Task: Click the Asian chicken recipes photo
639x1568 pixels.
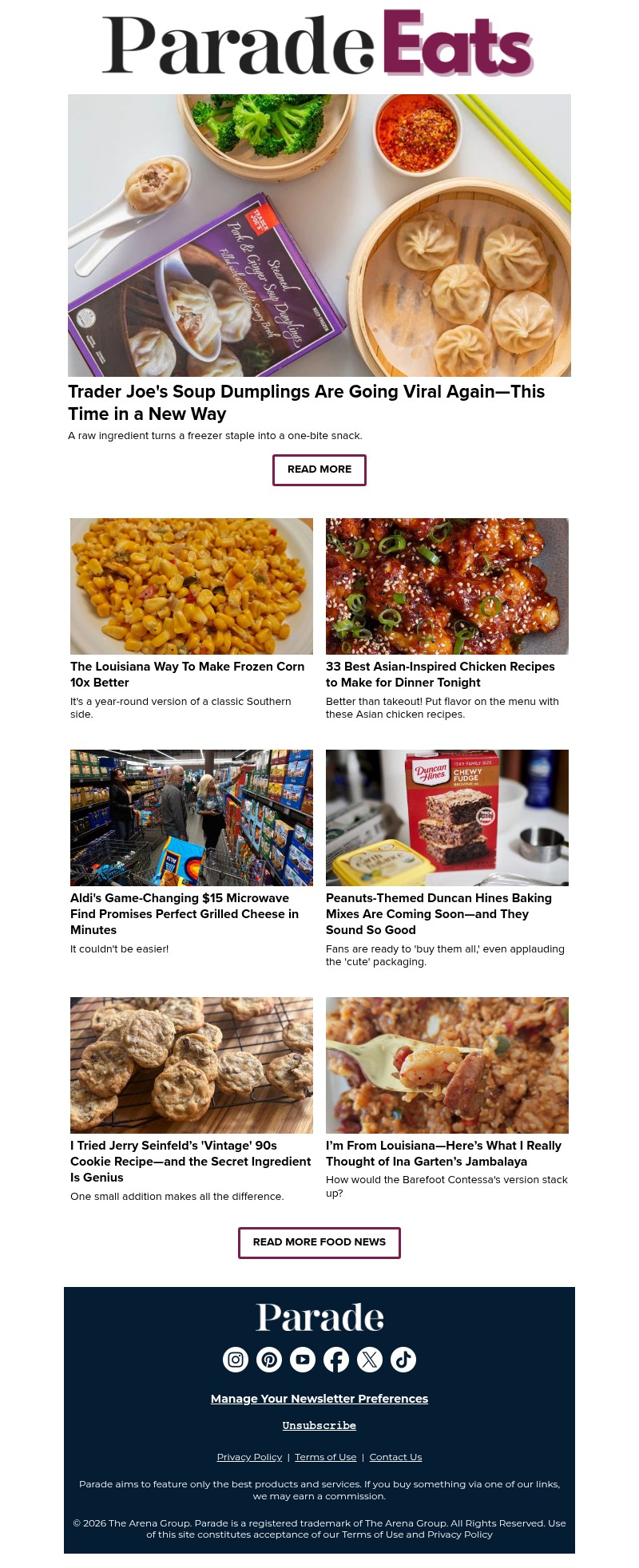Action: point(447,585)
